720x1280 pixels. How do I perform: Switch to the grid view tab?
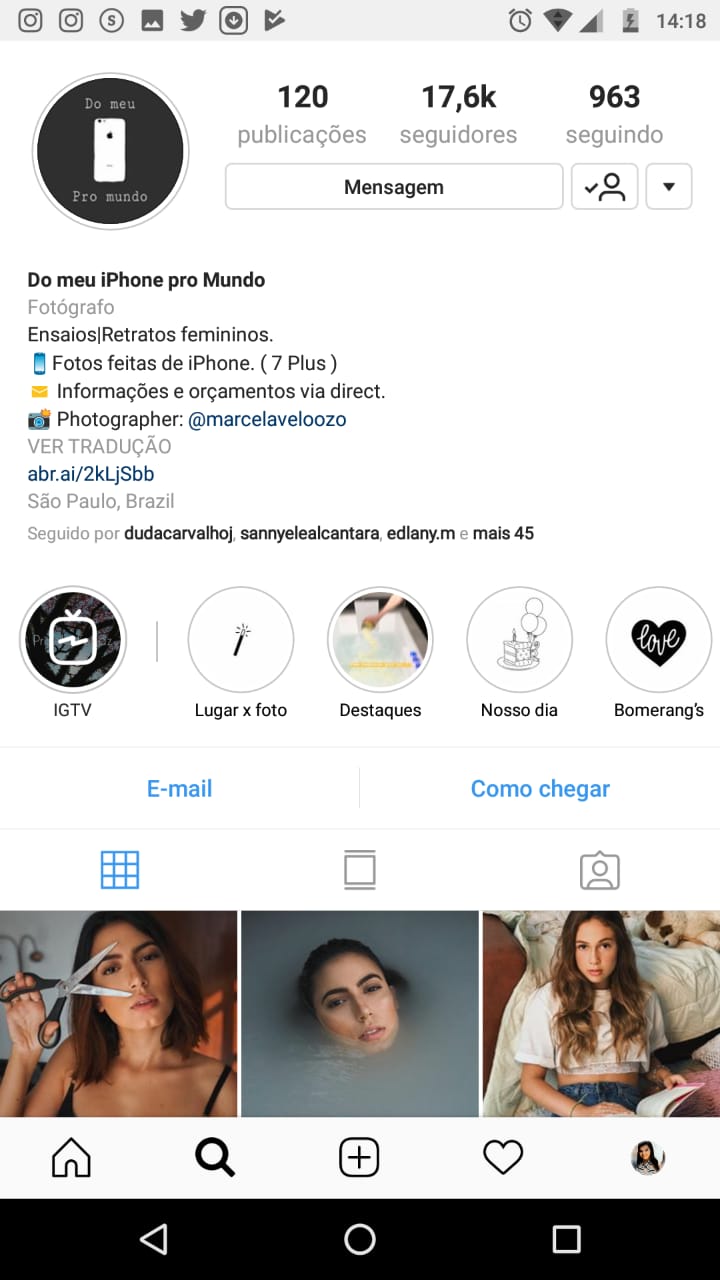tap(120, 870)
